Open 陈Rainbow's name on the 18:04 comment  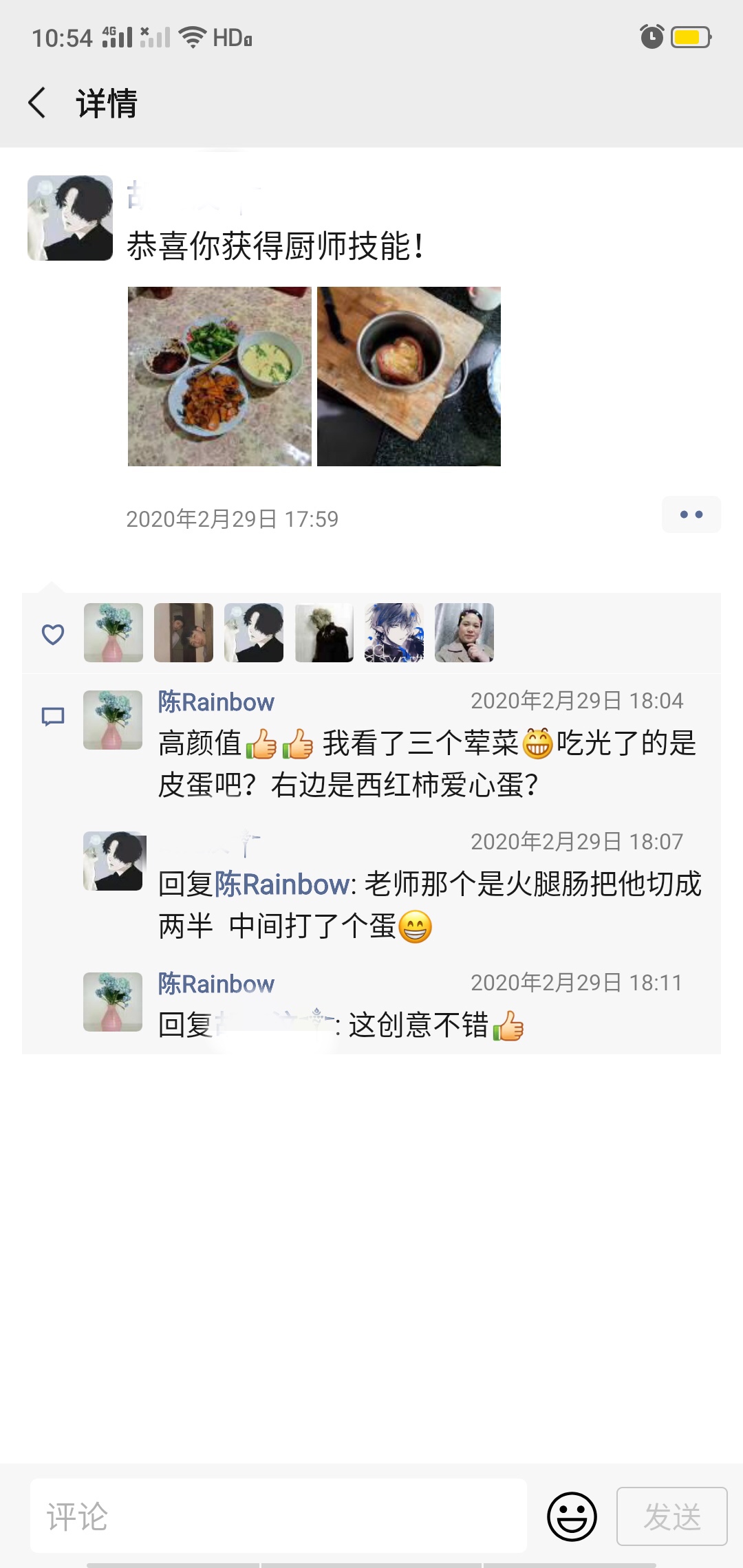pos(216,702)
